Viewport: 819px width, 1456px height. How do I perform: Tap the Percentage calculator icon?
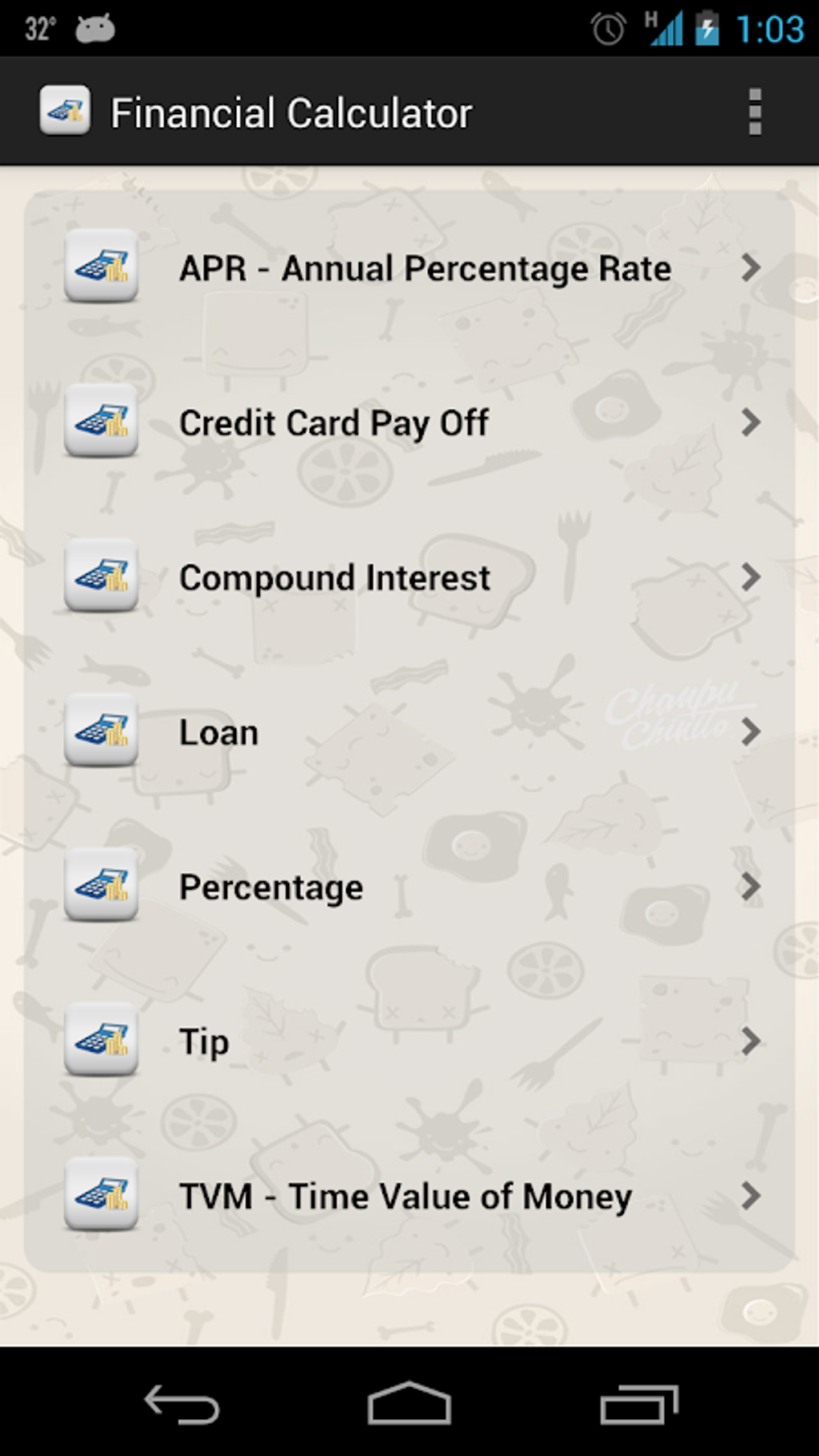coord(100,887)
